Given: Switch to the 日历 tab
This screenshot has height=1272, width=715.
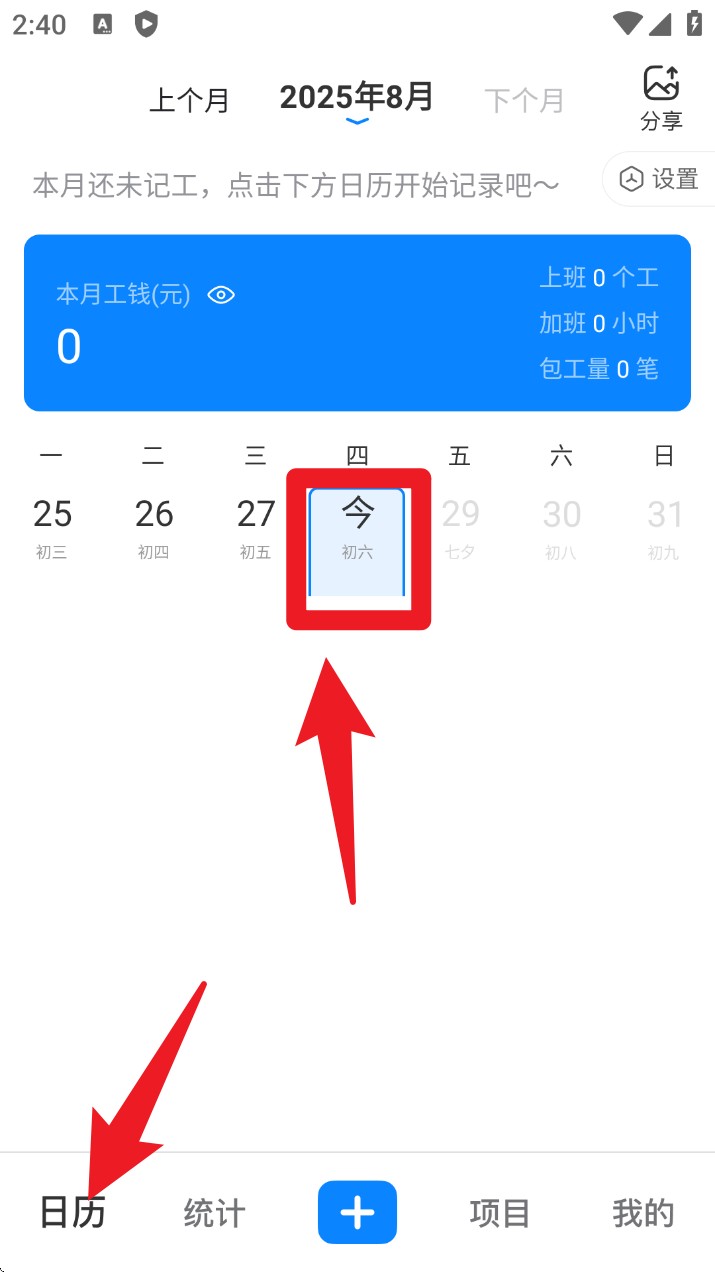Looking at the screenshot, I should click(x=72, y=1213).
